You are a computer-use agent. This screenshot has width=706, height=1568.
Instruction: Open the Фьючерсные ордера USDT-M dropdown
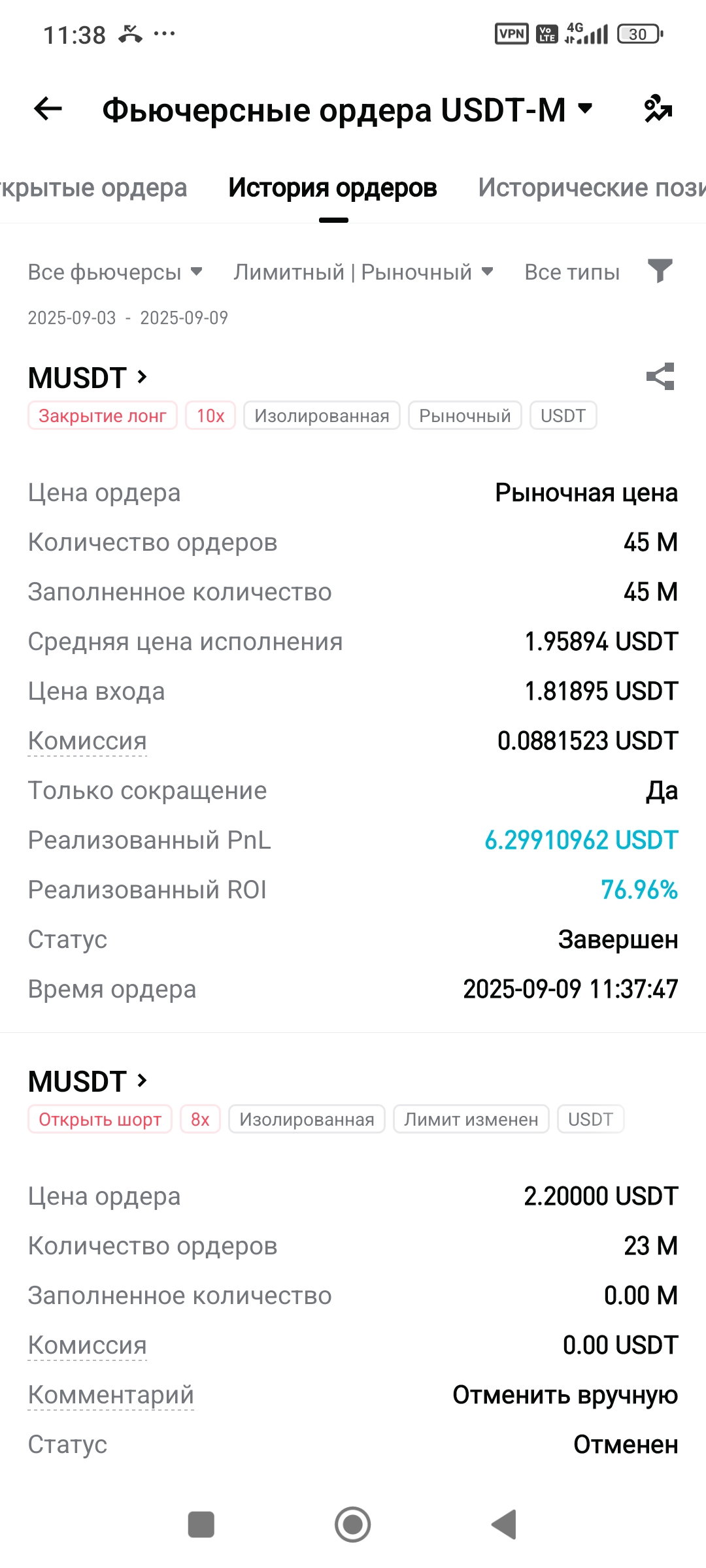click(348, 110)
